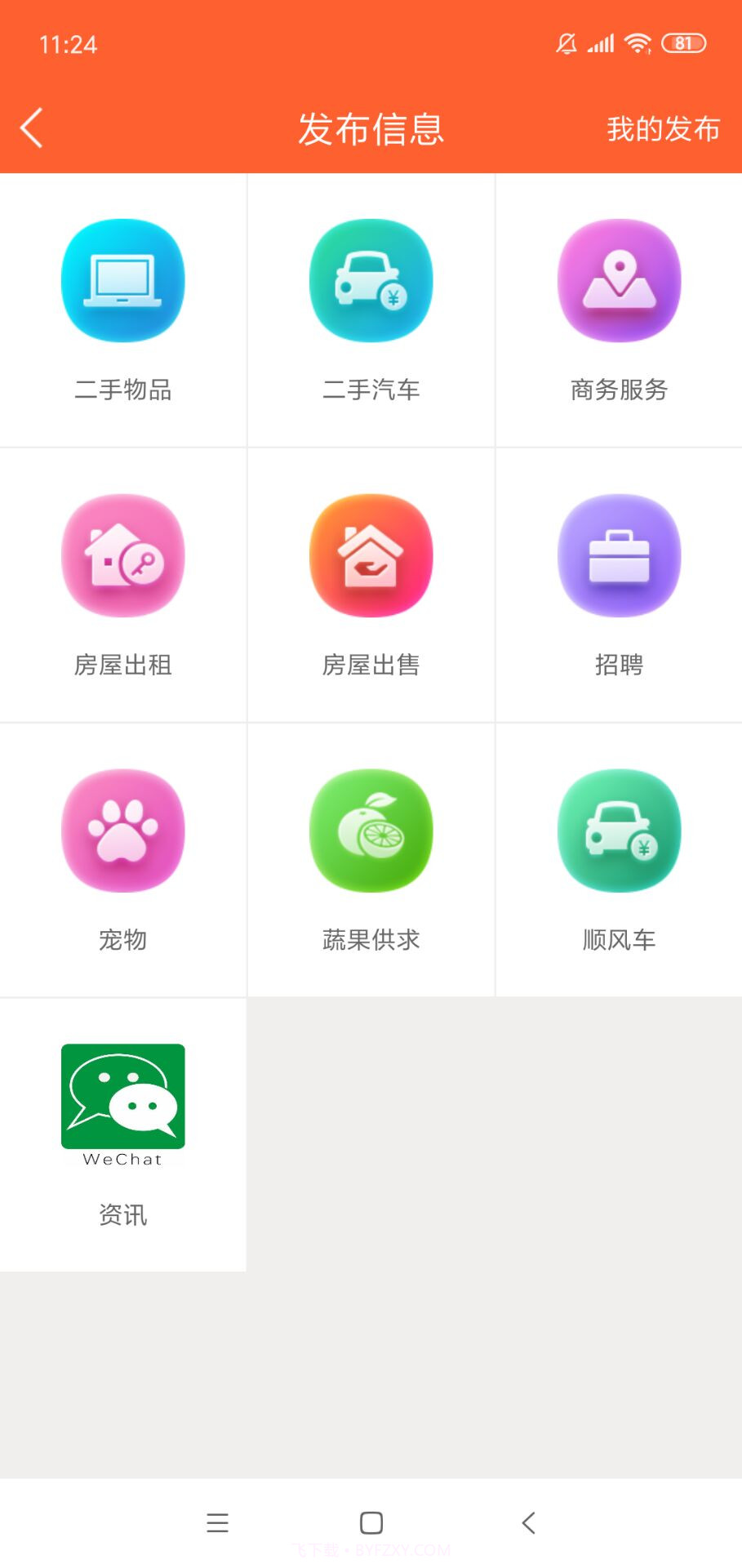The height and width of the screenshot is (1568, 742).
Task: Tap the home navigation square button
Action: [371, 1522]
